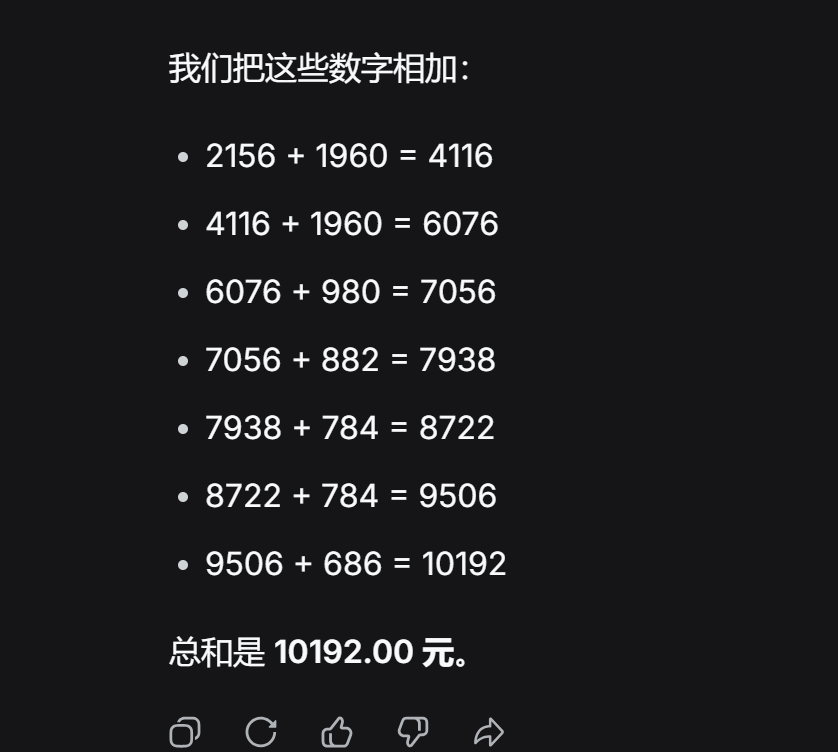Regenerate the answer
The width and height of the screenshot is (838, 752).
[261, 732]
